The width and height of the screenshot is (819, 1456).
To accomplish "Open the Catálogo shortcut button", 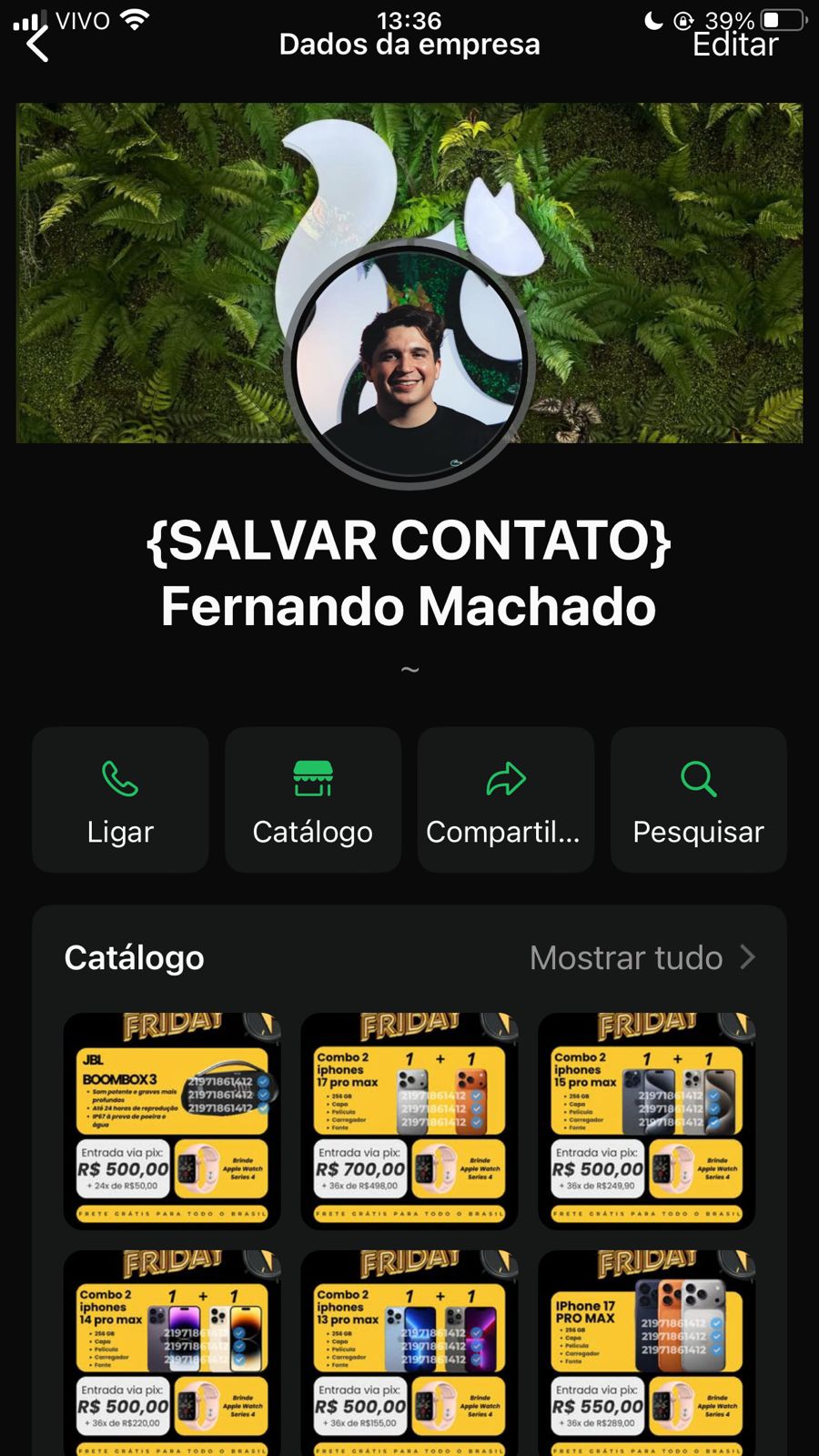I will [x=313, y=800].
